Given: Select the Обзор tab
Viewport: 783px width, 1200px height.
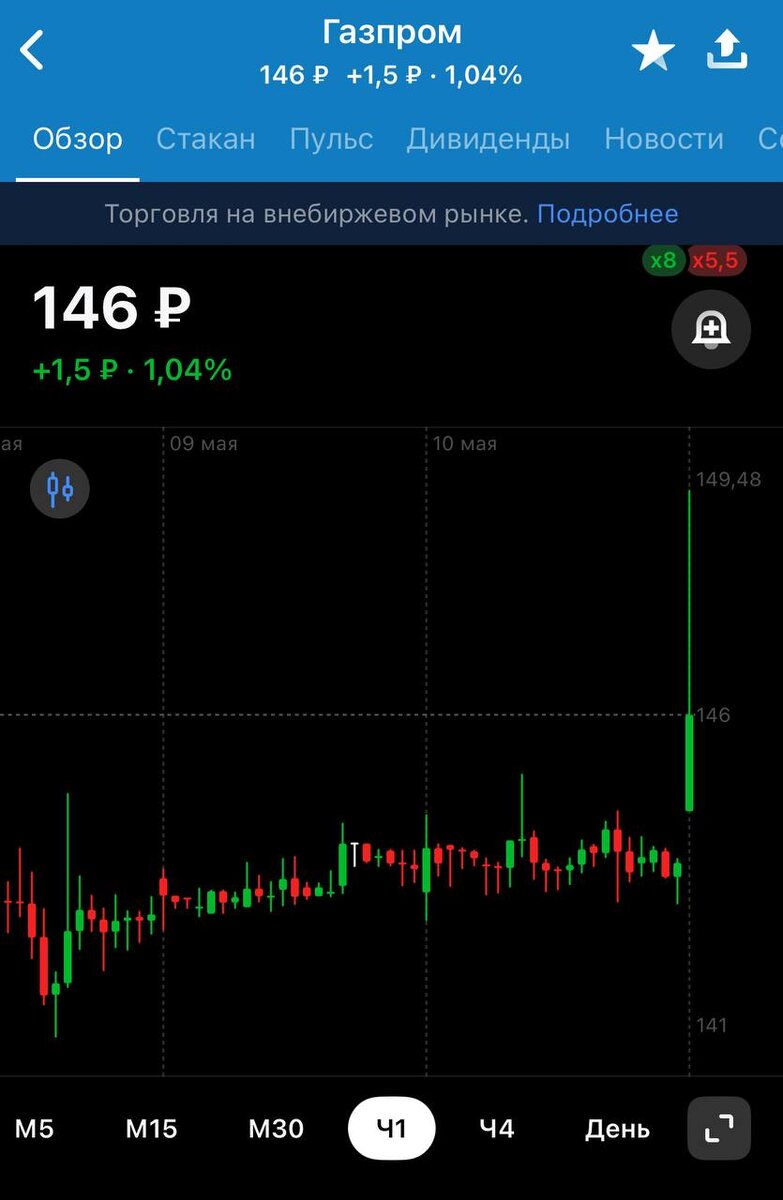Looking at the screenshot, I should click(78, 138).
